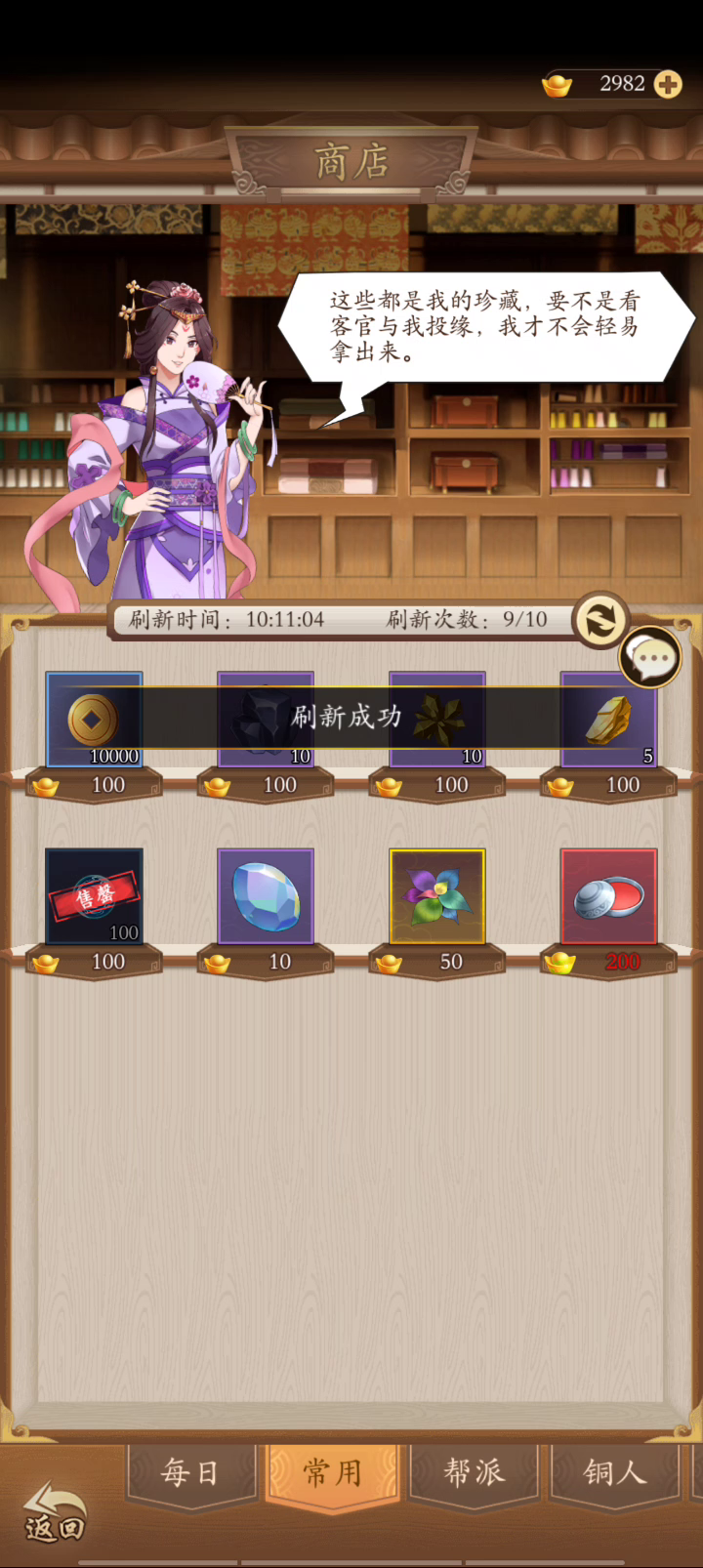
Task: Select the blue gemstone item priced 10
Action: point(266,895)
